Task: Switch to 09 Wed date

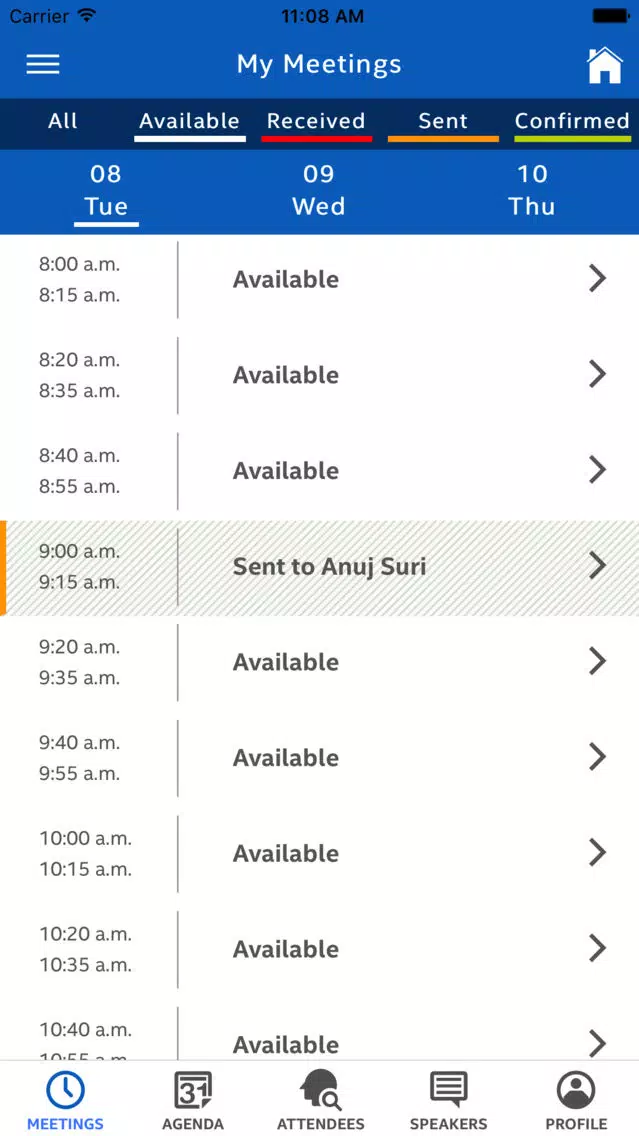Action: 319,190
